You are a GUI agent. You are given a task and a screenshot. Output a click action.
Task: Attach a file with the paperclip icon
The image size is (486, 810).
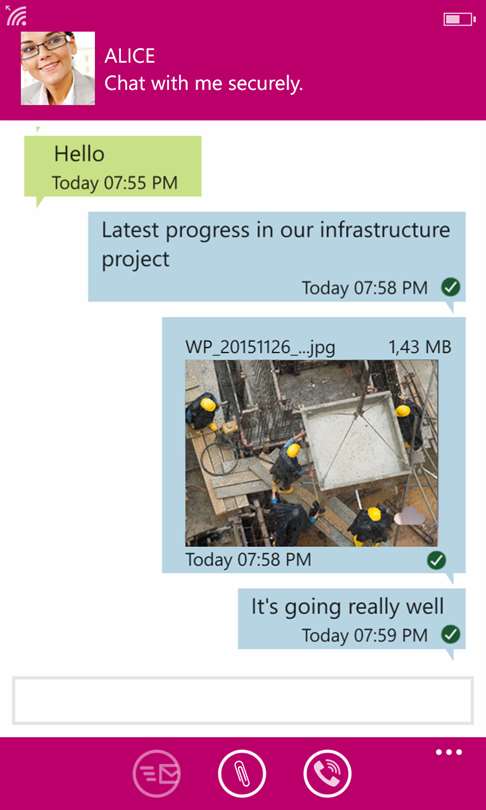click(242, 773)
